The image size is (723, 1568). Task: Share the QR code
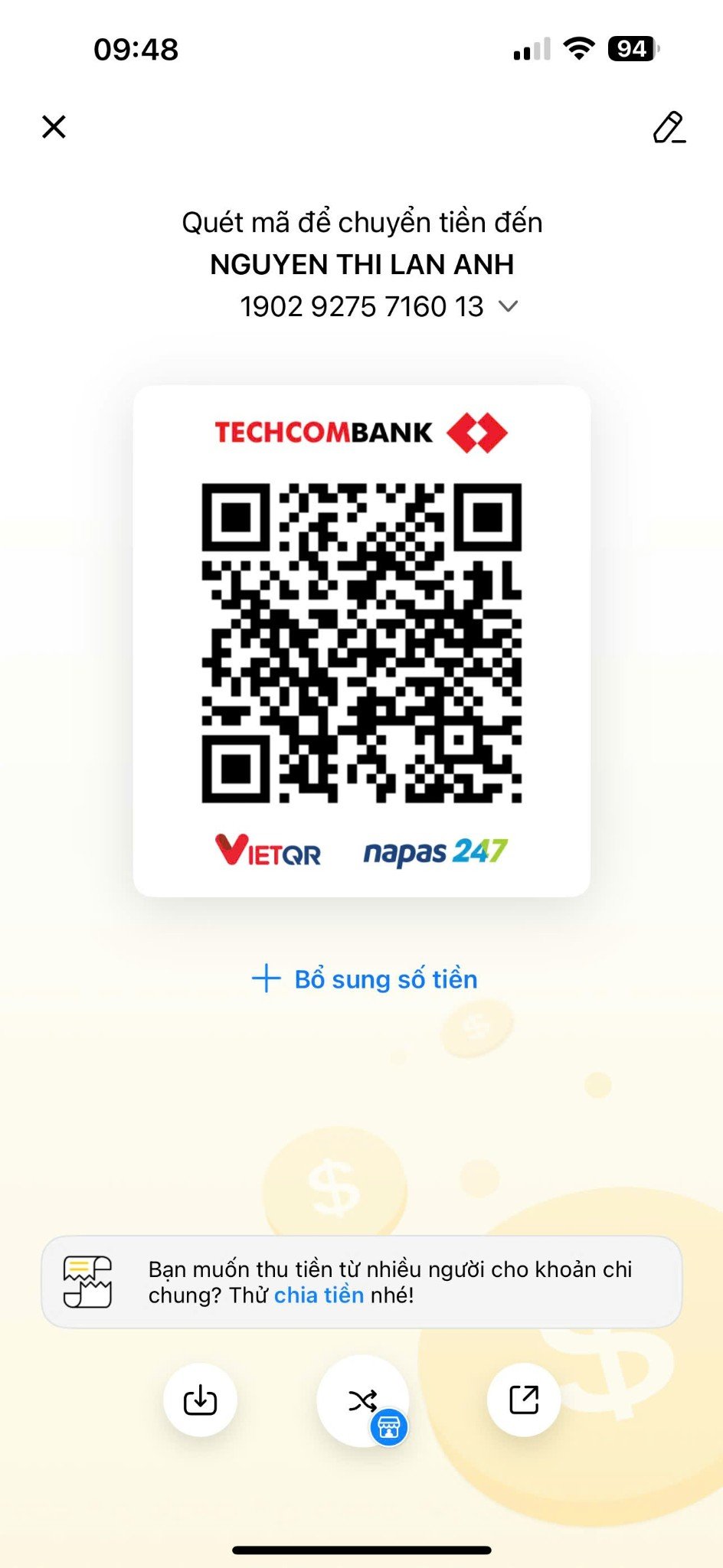pos(524,1400)
